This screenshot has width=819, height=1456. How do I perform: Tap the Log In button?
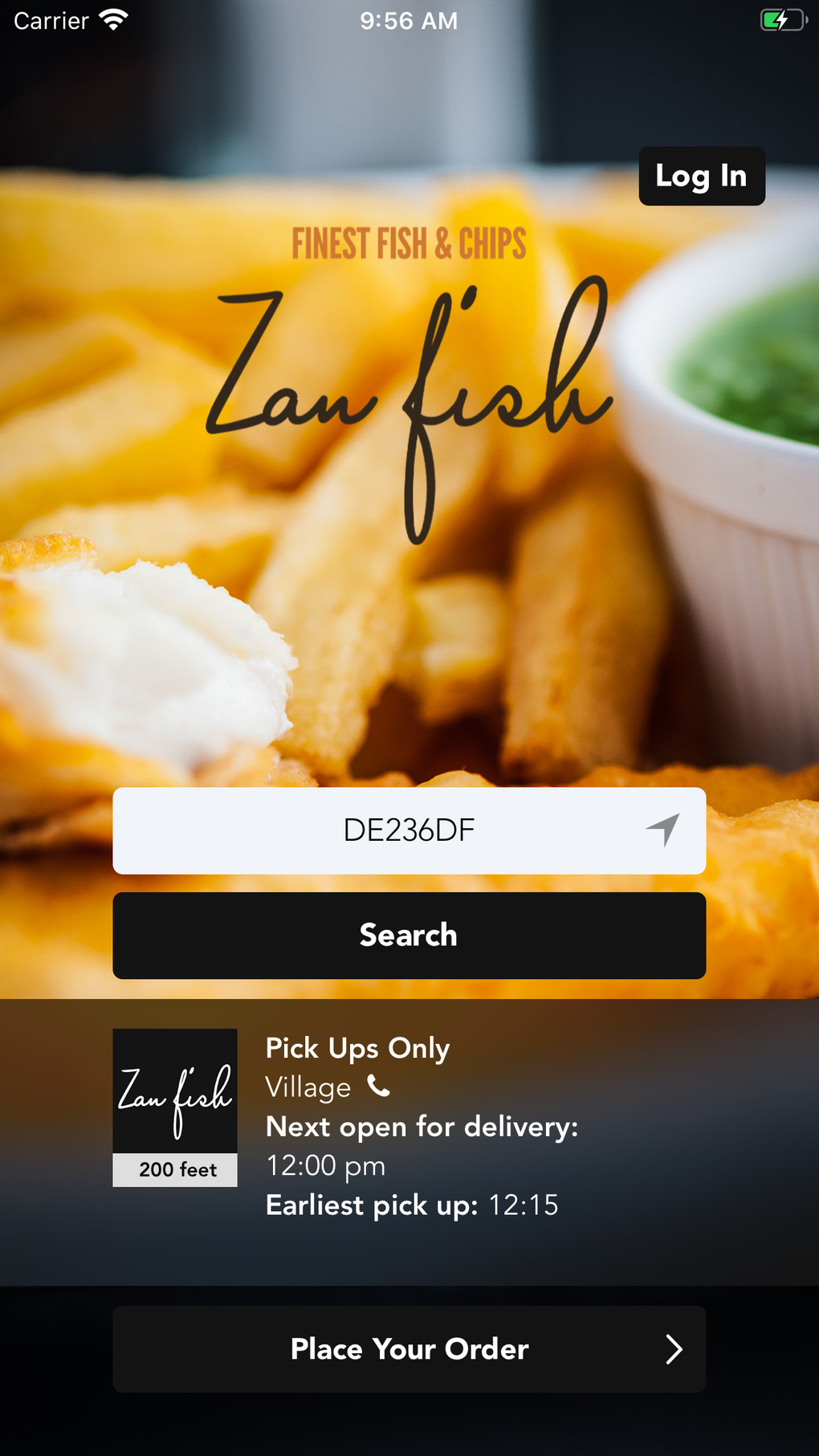pyautogui.click(x=701, y=176)
